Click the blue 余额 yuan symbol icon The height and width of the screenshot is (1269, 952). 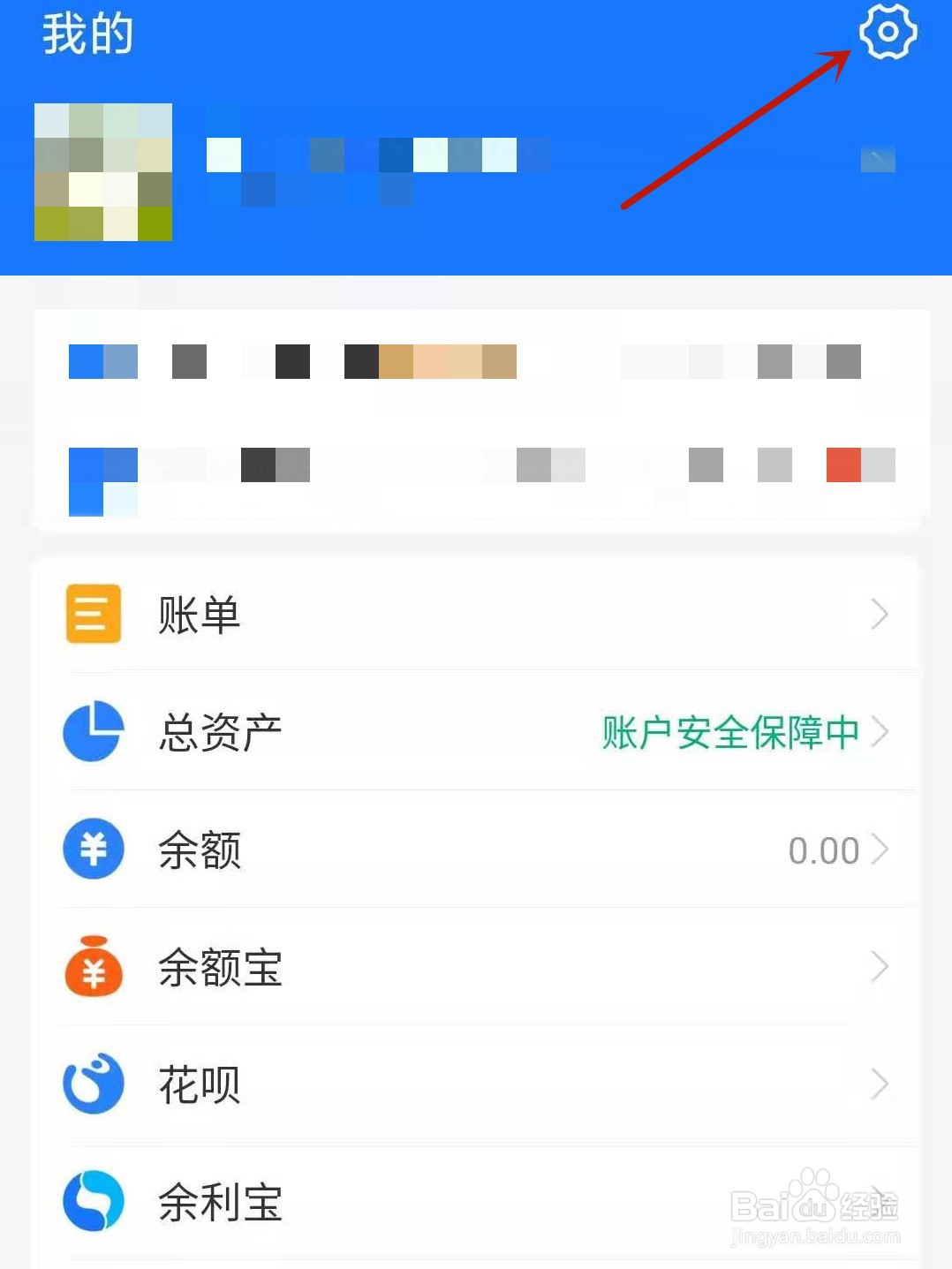pyautogui.click(x=94, y=849)
